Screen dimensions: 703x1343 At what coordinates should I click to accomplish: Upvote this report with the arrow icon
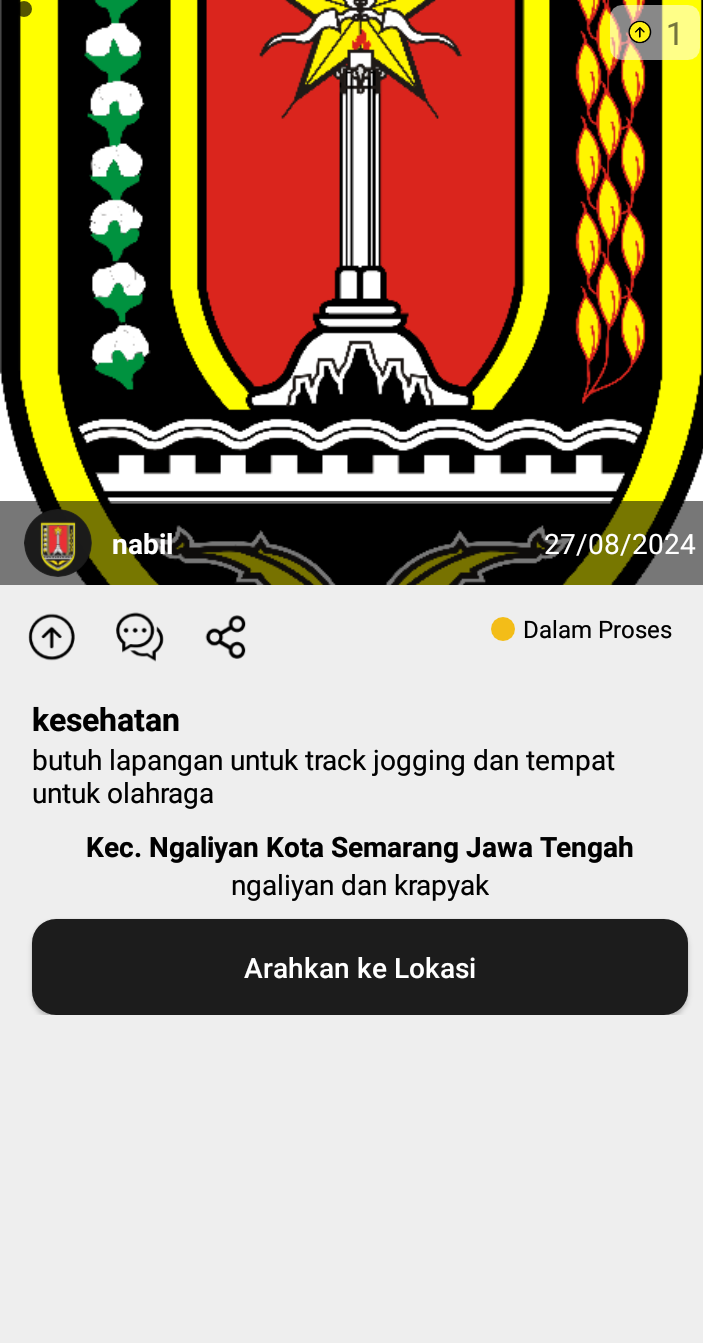pos(52,636)
